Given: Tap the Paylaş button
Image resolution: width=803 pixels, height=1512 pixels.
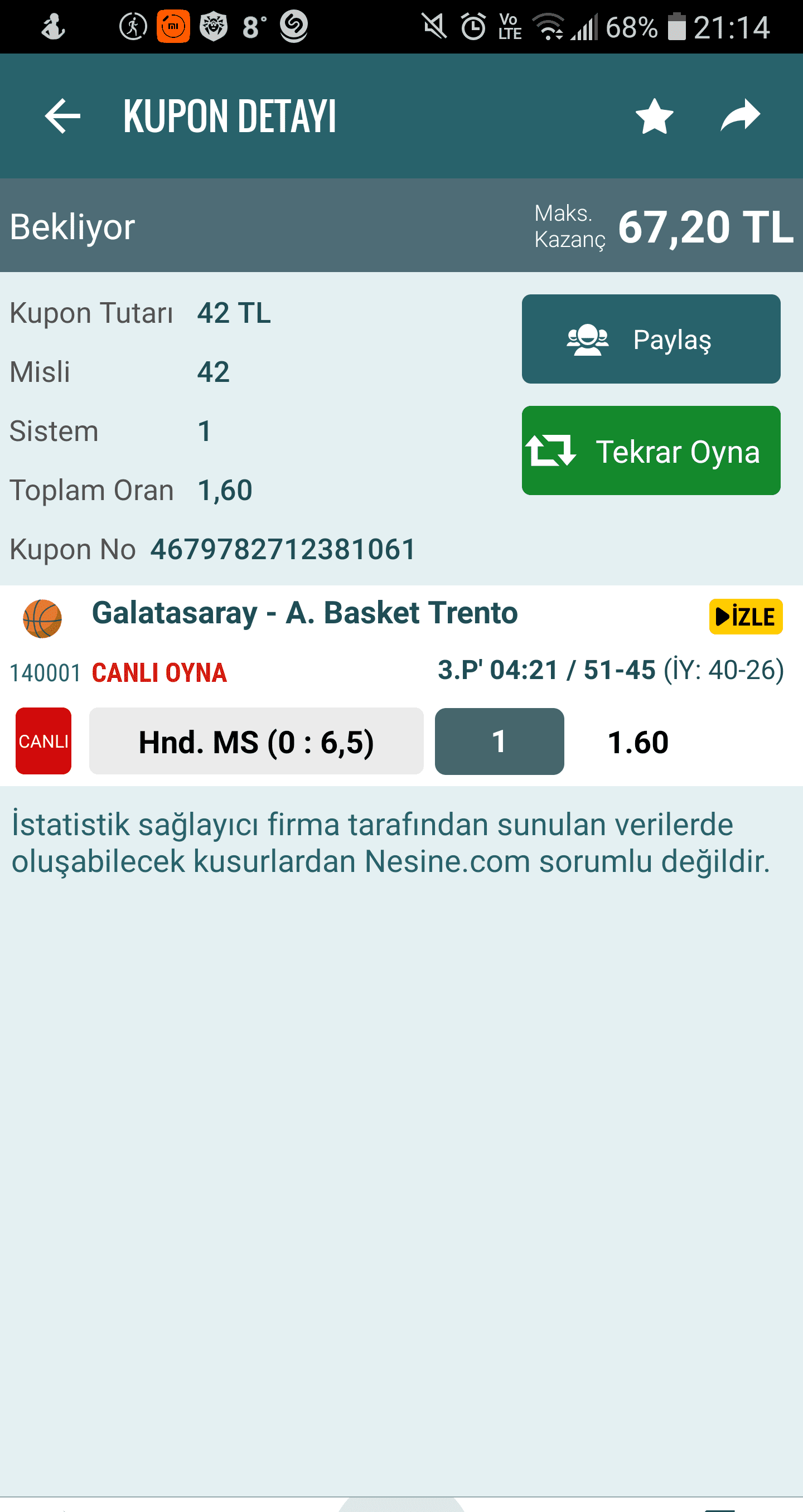Looking at the screenshot, I should (651, 340).
